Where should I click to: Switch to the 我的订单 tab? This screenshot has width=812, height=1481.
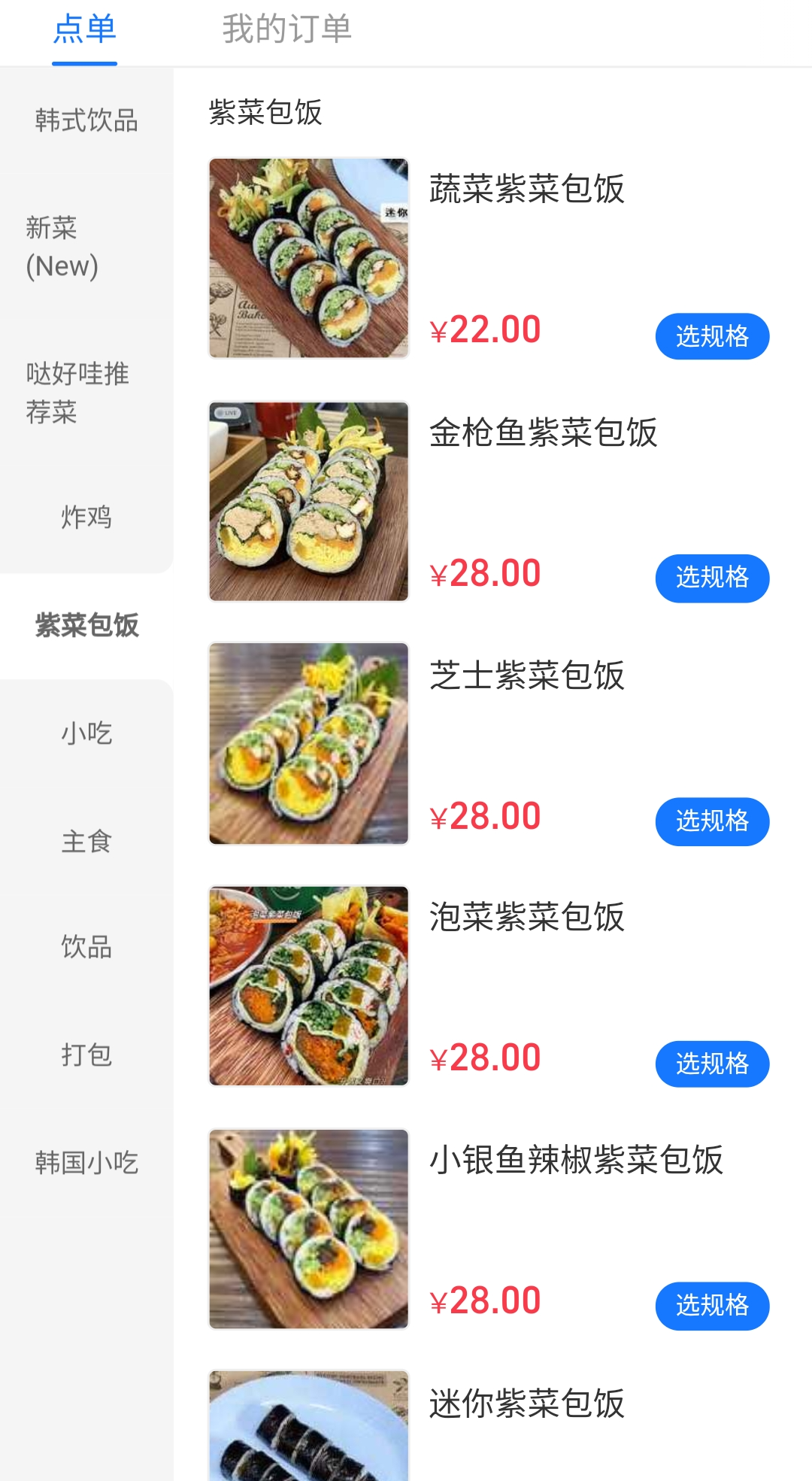coord(286,30)
